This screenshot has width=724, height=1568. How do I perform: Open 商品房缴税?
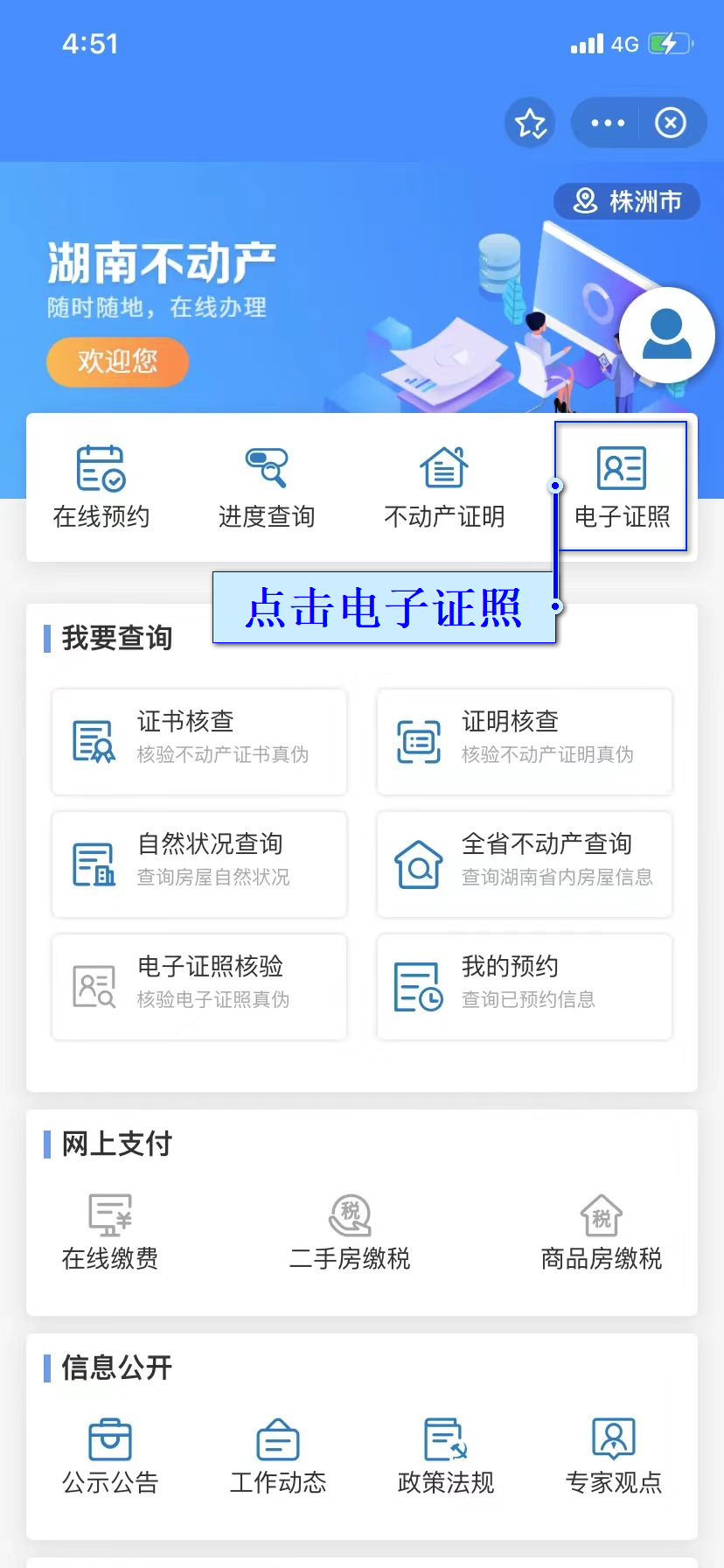pos(602,1232)
